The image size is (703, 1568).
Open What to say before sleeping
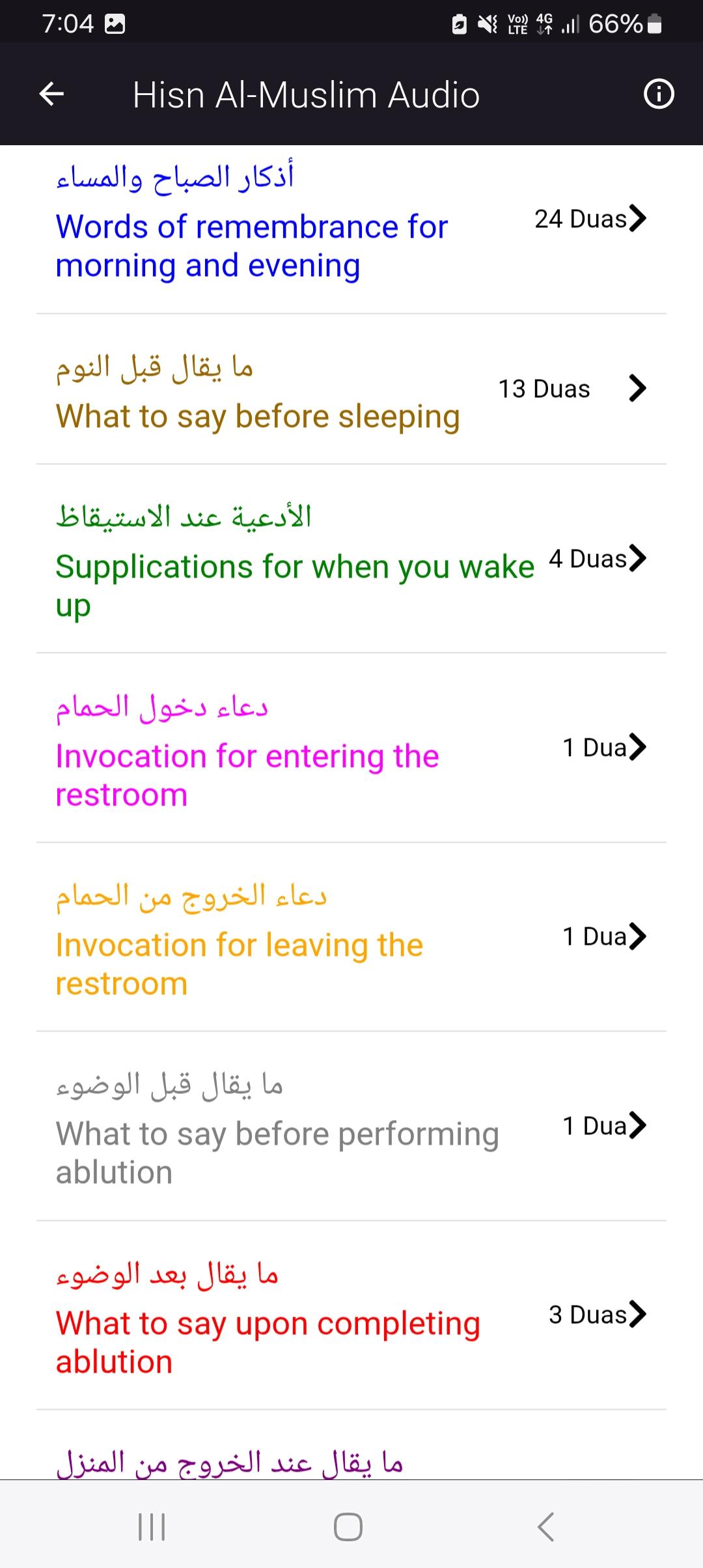[x=351, y=389]
